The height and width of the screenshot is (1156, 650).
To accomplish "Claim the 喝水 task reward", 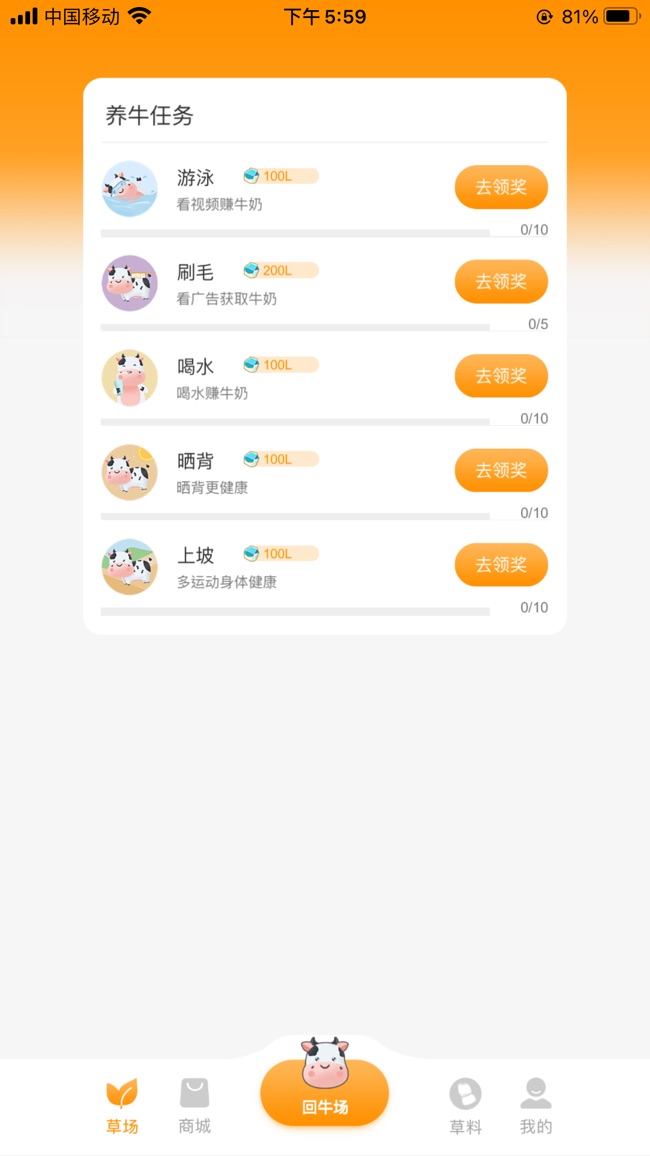I will [501, 376].
